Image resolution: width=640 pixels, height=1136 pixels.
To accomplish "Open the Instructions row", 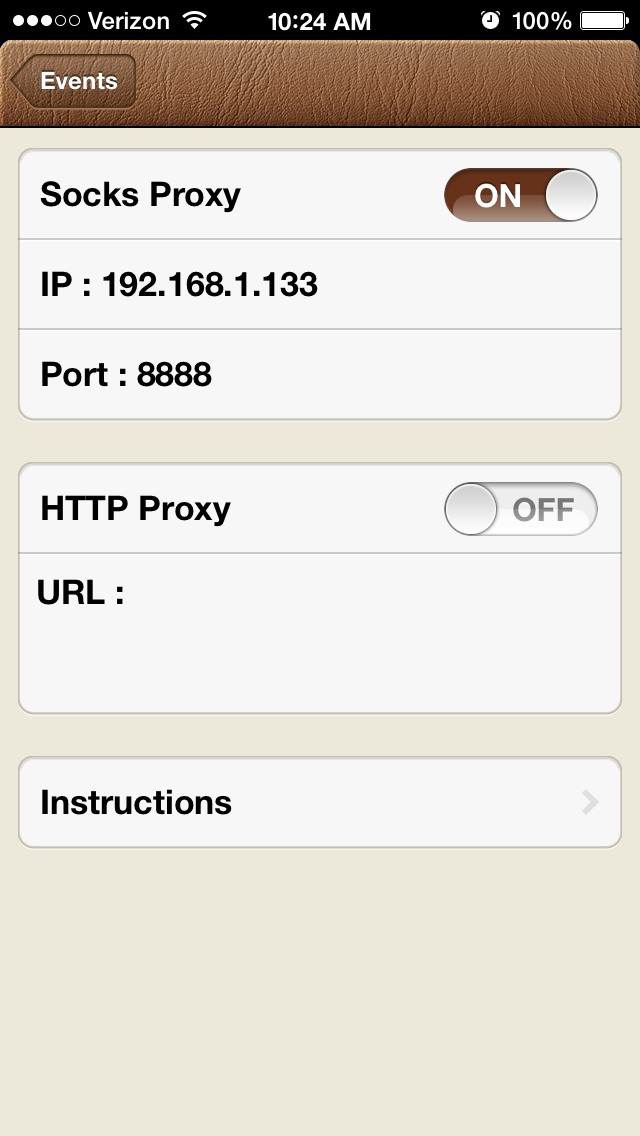I will point(320,802).
